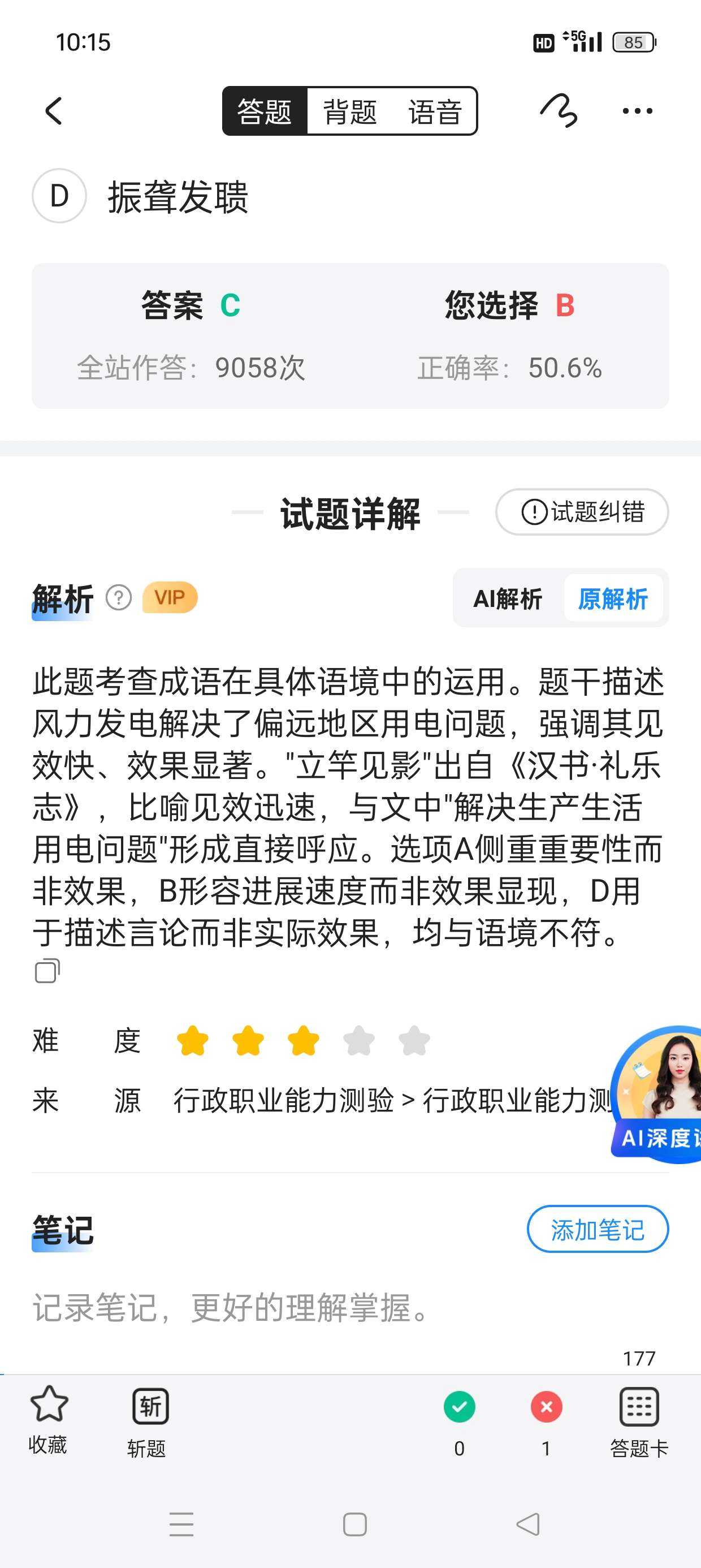Add this question to 收藏 favorites

tap(48, 1419)
